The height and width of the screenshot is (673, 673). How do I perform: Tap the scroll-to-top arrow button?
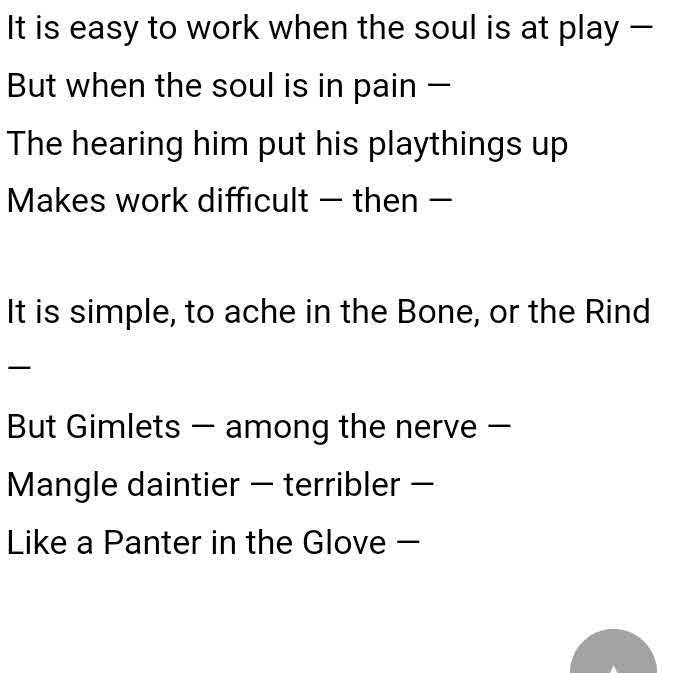point(613,655)
